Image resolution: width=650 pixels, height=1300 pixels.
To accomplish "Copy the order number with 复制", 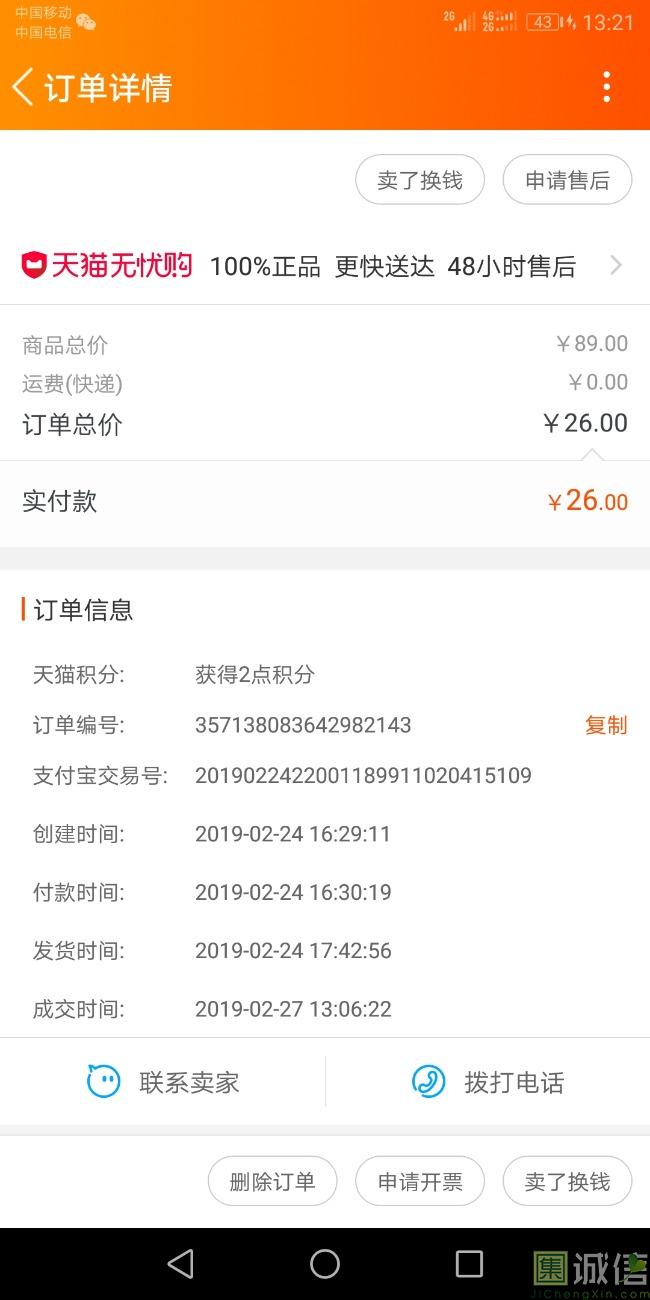I will pos(606,725).
